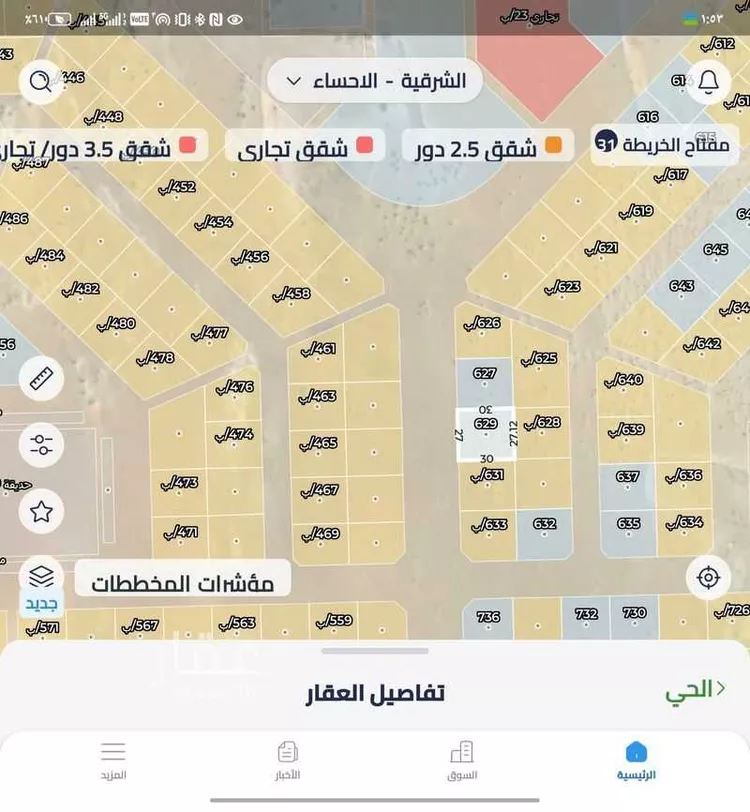The width and height of the screenshot is (750, 812).
Task: Open favorites star button
Action: 41,512
